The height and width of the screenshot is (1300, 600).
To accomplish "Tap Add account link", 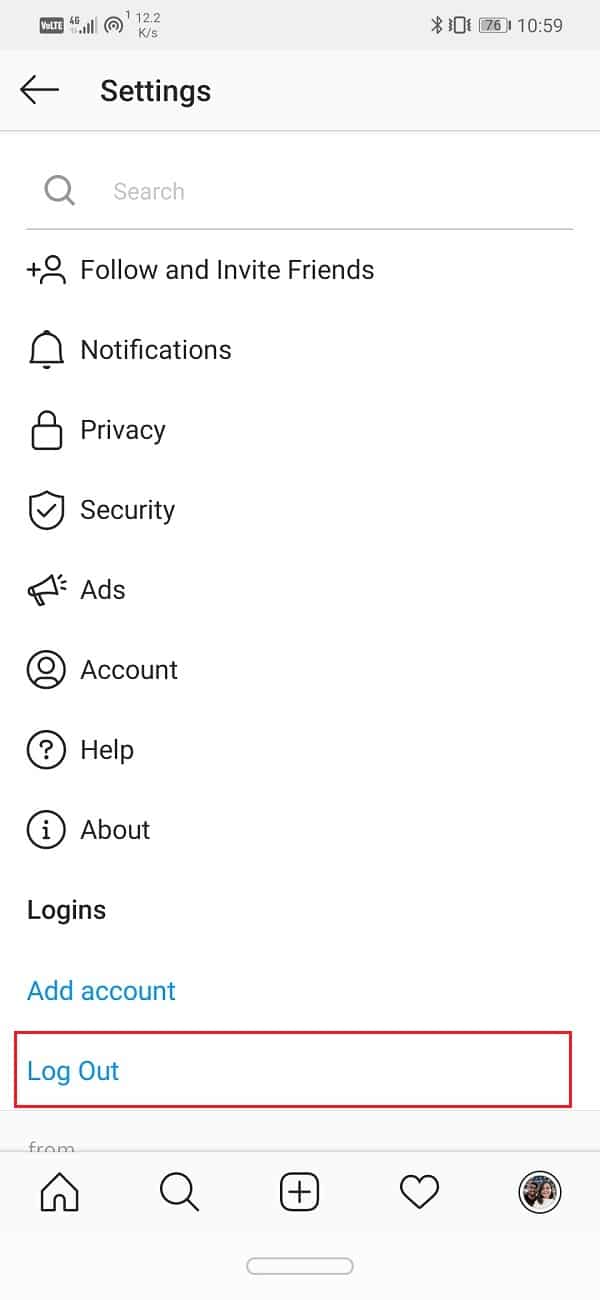I will 101,991.
